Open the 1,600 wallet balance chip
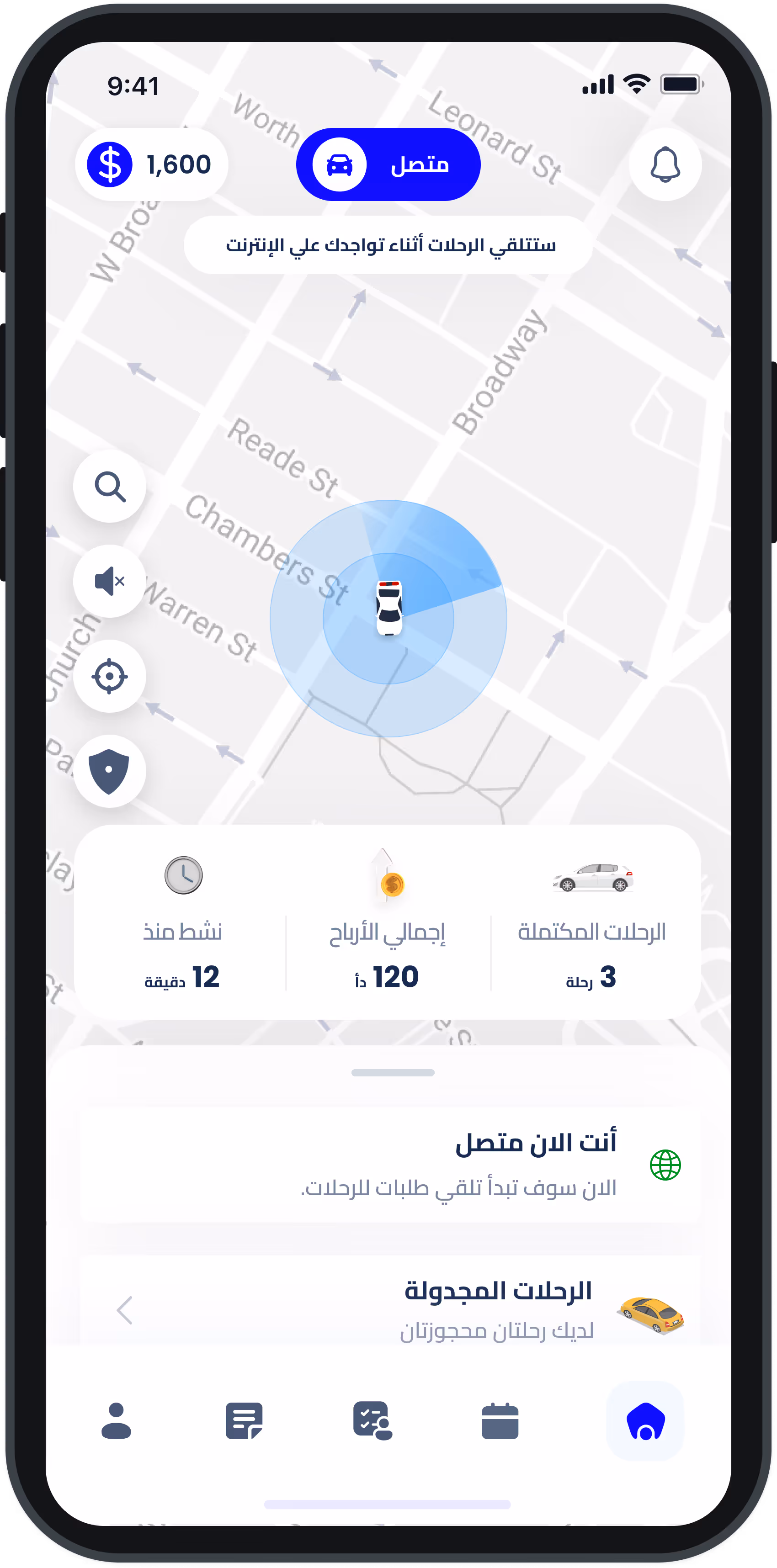 152,164
